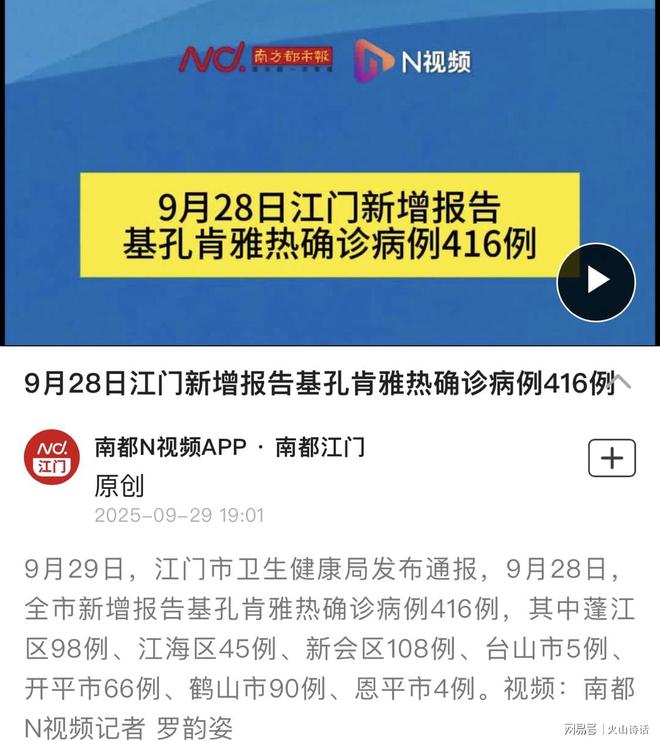Follow the account with the plus button
Screen dimensions: 660x741
point(612,458)
